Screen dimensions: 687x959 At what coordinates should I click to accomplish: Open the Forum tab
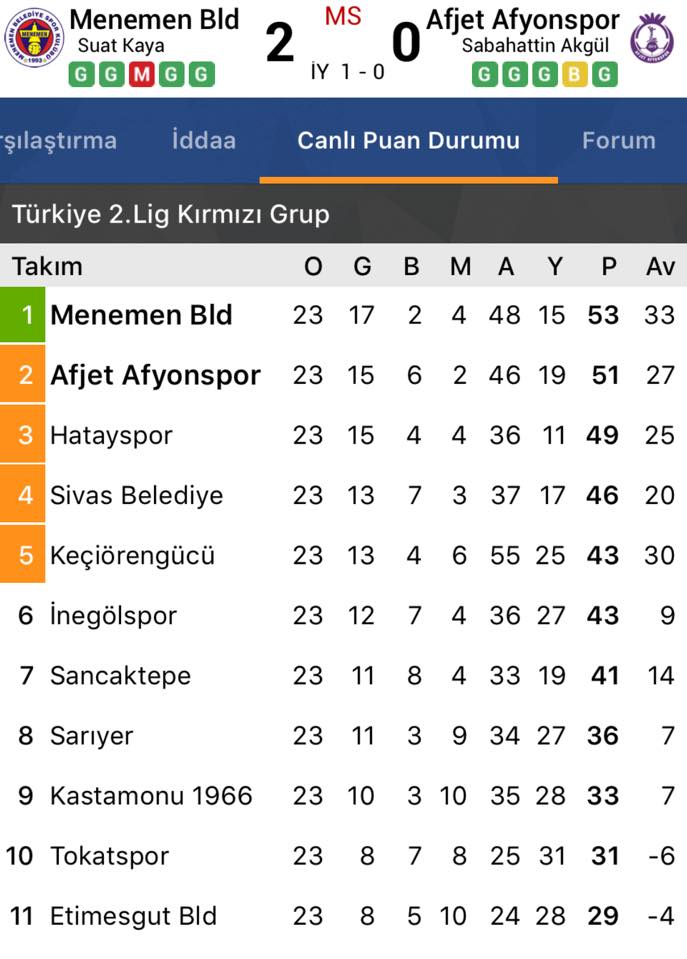pyautogui.click(x=618, y=141)
